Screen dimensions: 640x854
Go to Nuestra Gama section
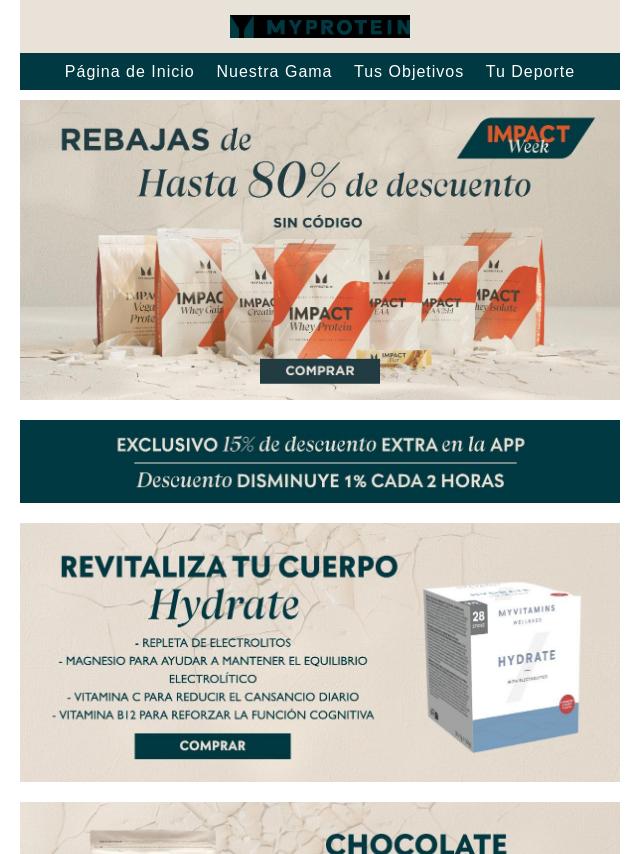click(x=274, y=72)
